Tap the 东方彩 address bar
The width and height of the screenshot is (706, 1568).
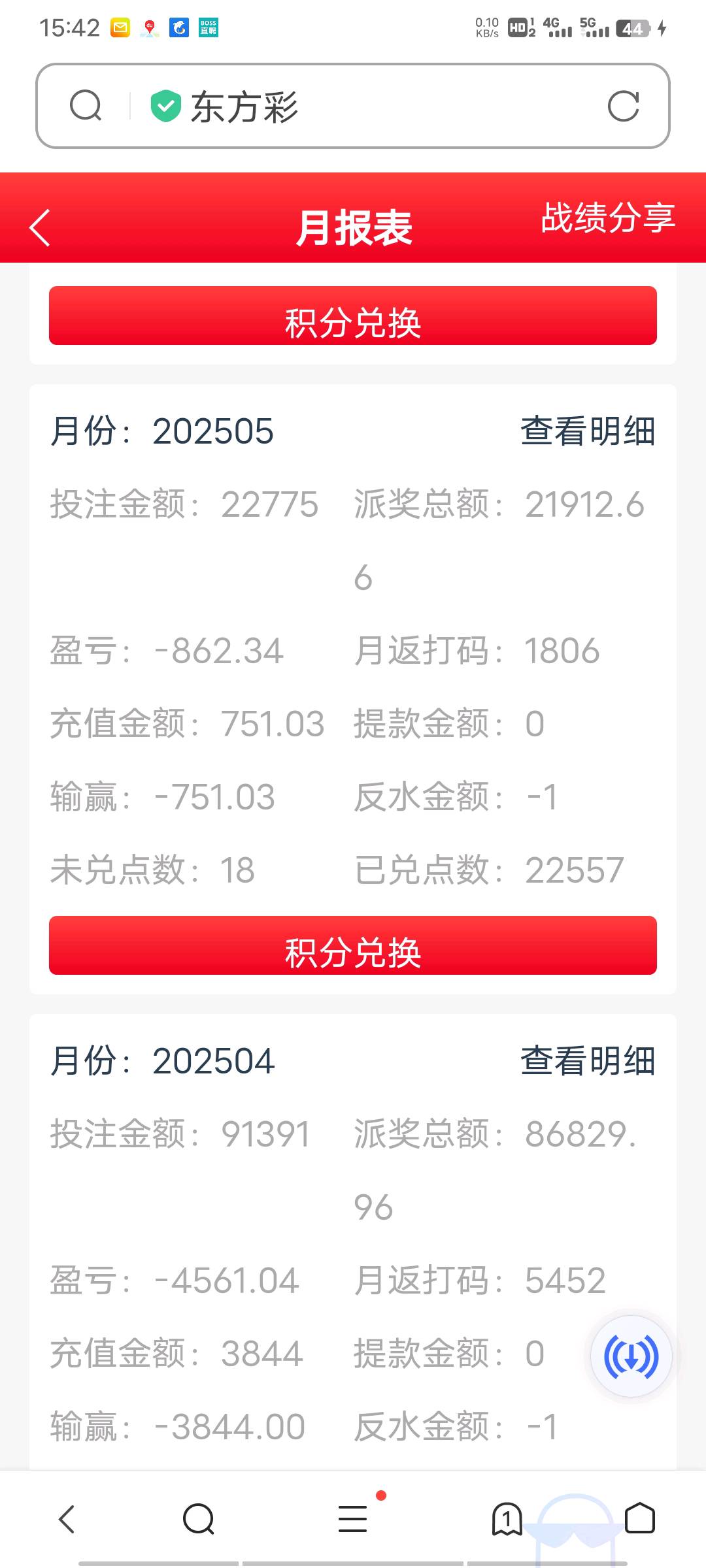[x=366, y=106]
